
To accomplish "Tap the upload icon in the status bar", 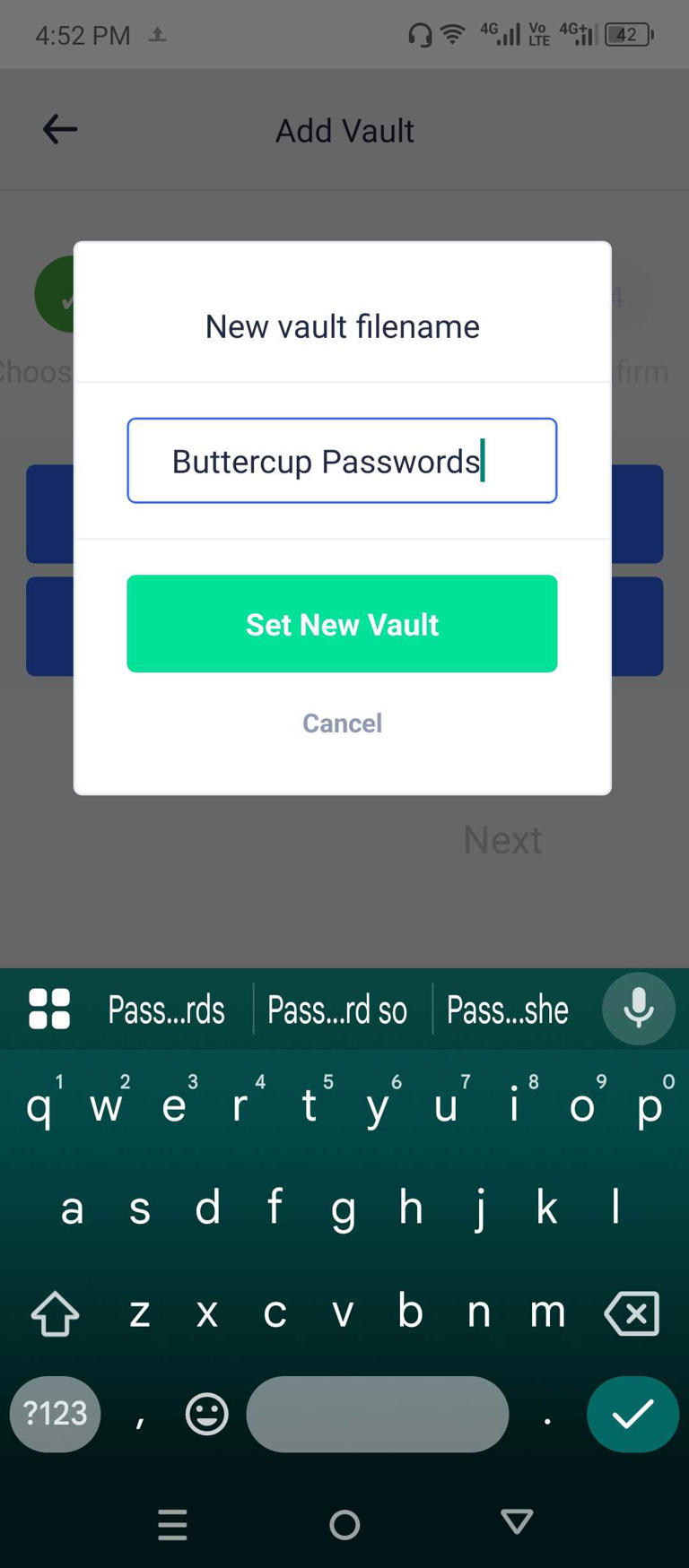I will click(x=157, y=33).
